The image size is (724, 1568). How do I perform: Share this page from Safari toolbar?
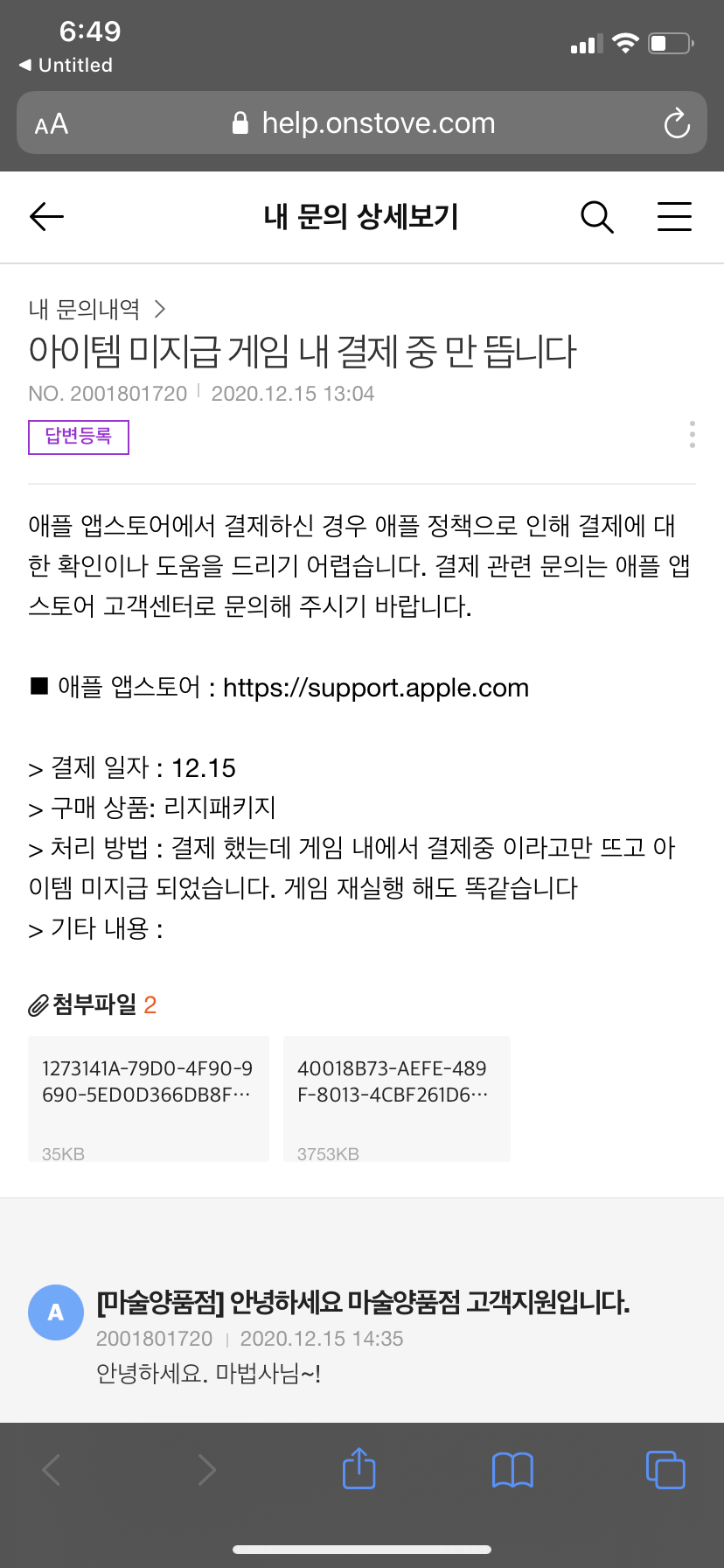359,1469
